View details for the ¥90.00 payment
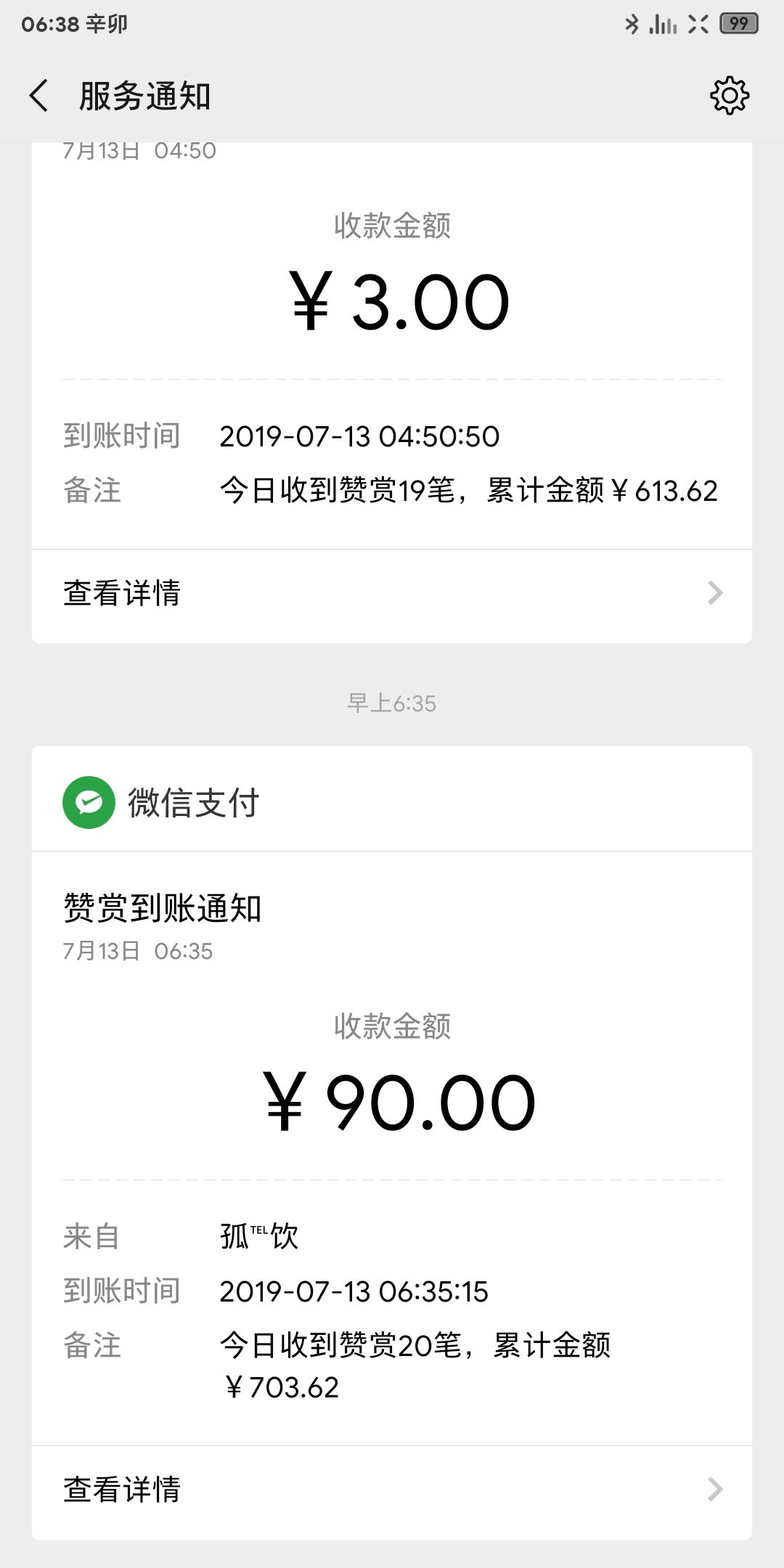784x1568 pixels. tap(123, 1490)
